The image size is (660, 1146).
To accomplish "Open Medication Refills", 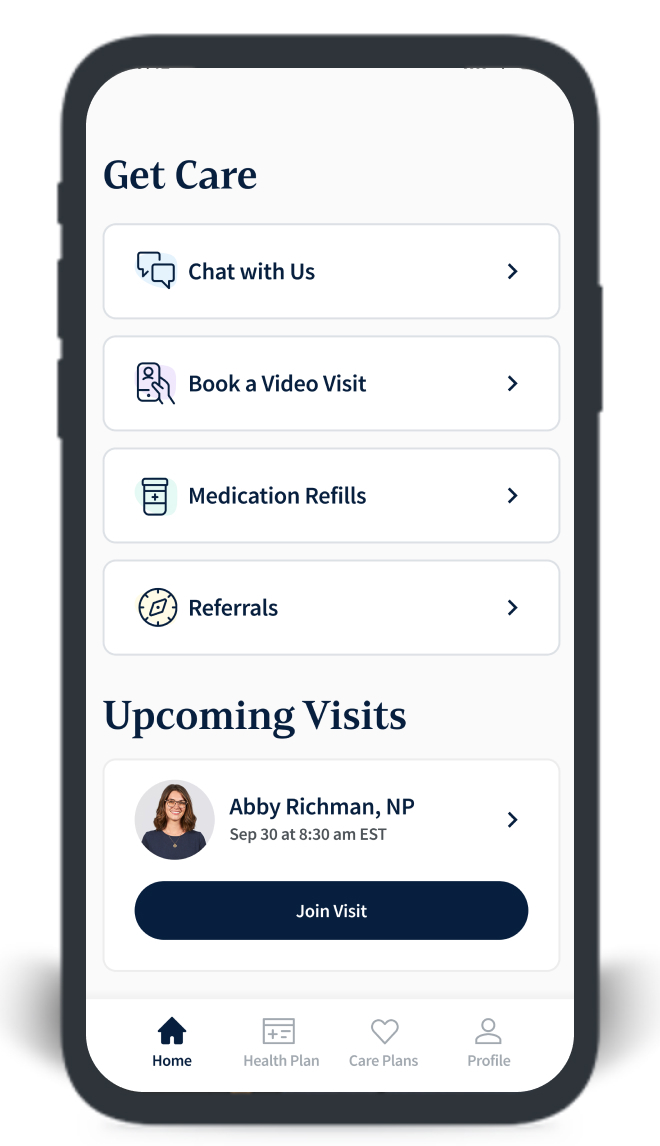I will tap(330, 495).
